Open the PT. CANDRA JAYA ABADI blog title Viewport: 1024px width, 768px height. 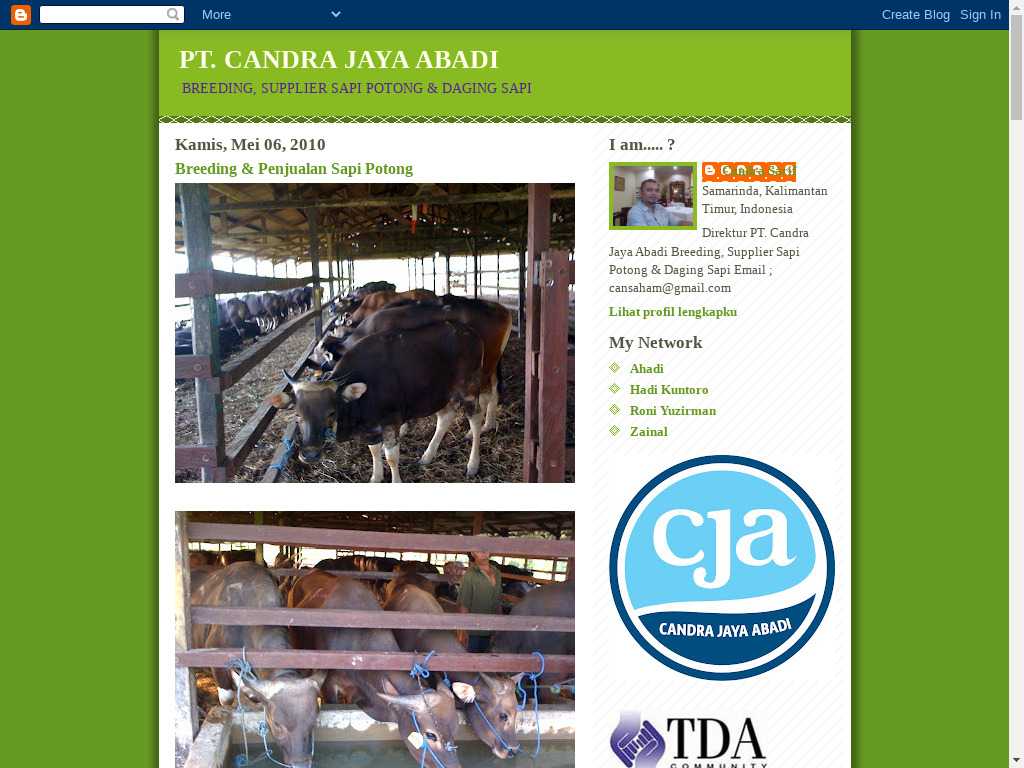point(339,60)
